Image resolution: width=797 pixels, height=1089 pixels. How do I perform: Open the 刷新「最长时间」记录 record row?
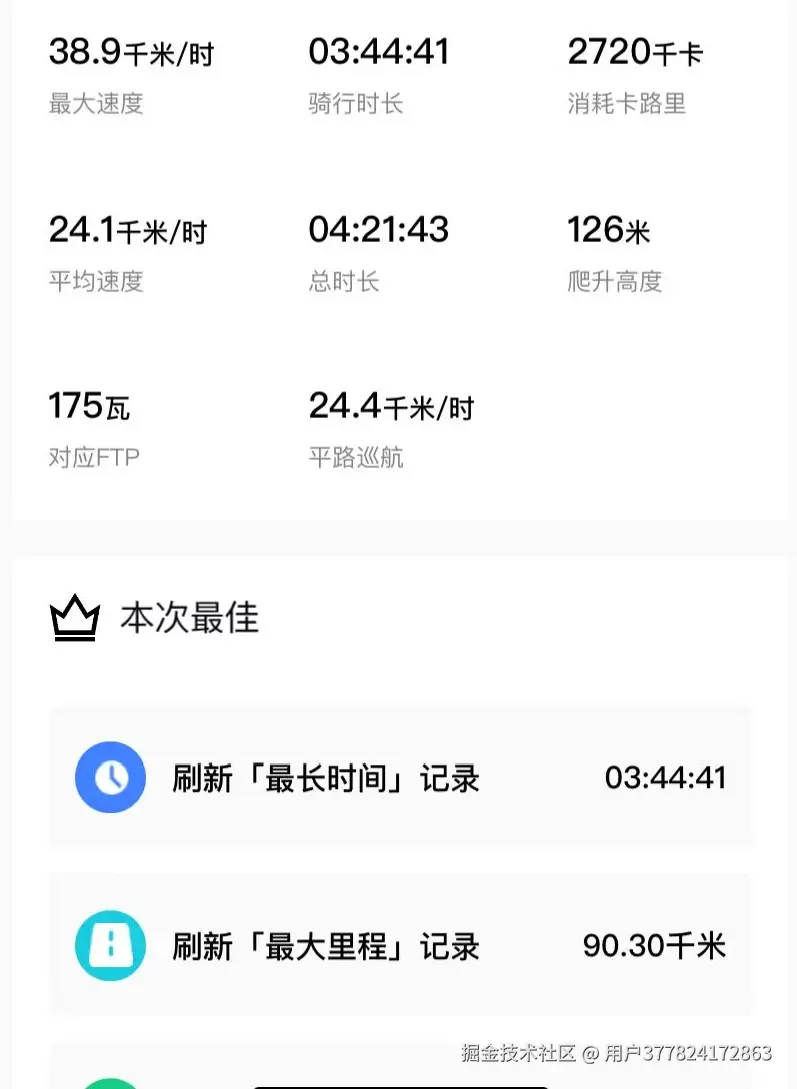pos(400,777)
